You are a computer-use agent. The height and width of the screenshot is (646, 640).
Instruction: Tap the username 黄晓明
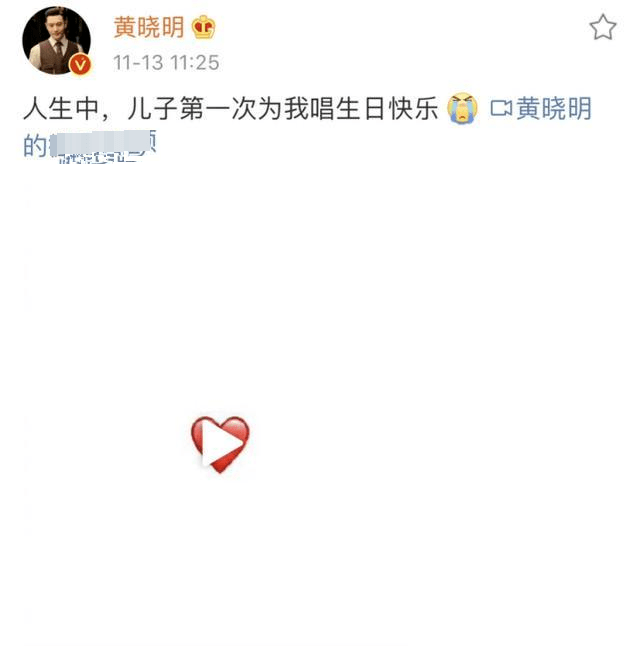click(x=148, y=27)
